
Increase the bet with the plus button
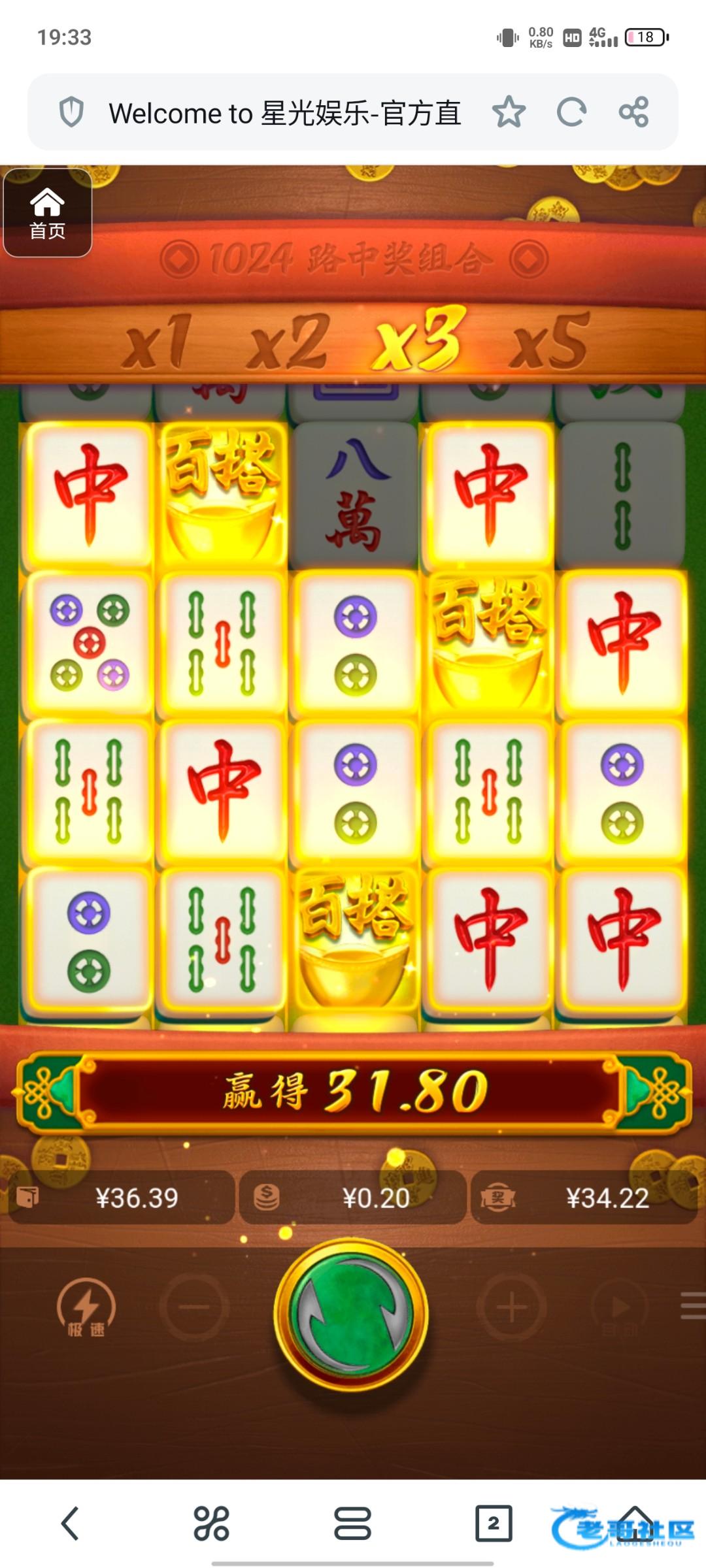(x=511, y=1307)
